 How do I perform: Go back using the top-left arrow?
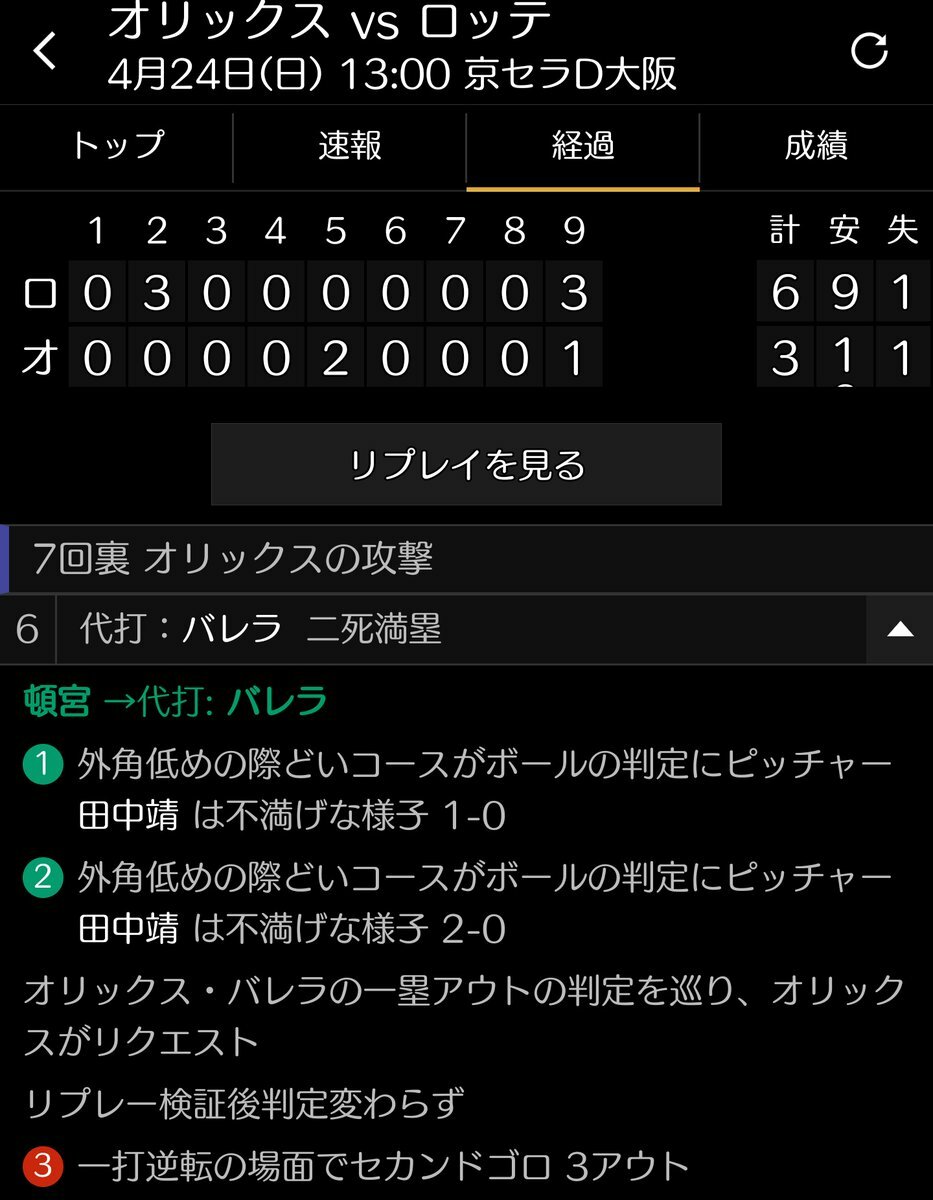pos(46,52)
